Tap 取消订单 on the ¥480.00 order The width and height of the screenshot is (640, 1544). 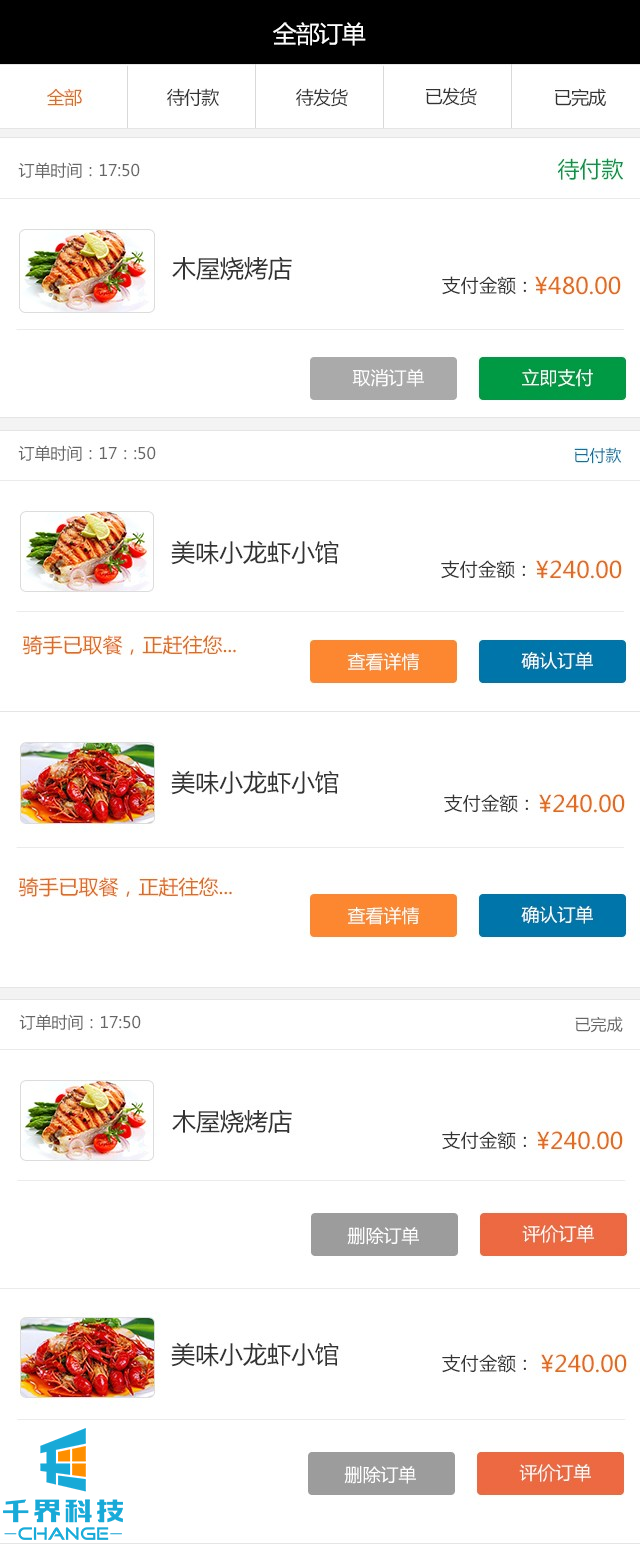click(383, 378)
